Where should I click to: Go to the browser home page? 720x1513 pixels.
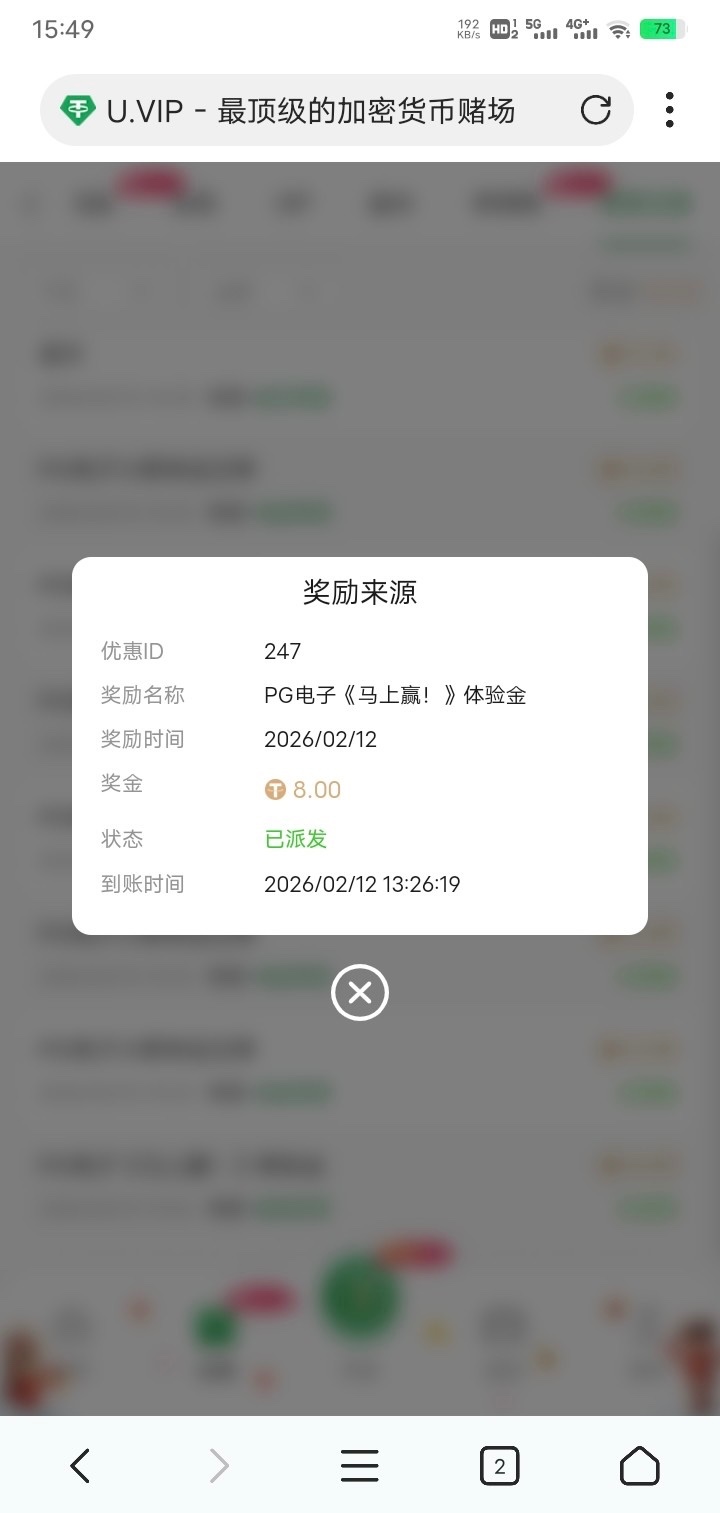639,1466
